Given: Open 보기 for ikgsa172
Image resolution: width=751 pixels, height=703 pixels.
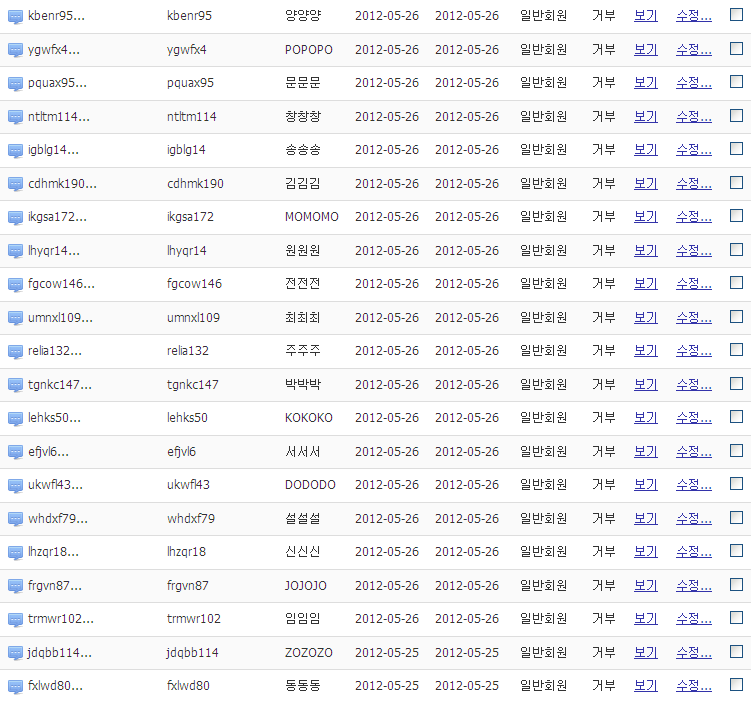Looking at the screenshot, I should (x=645, y=217).
